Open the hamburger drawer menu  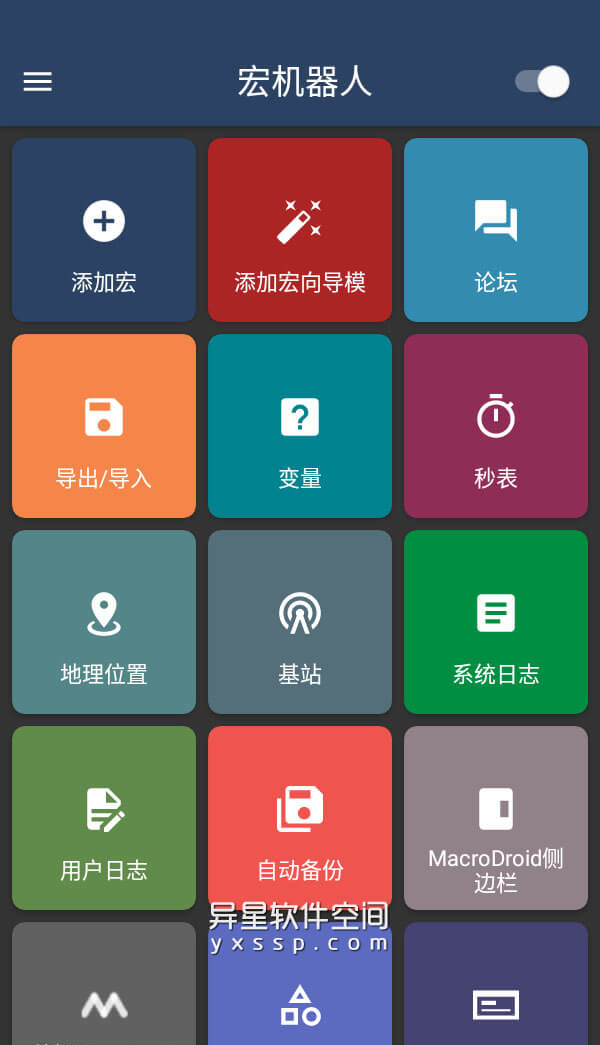[38, 82]
